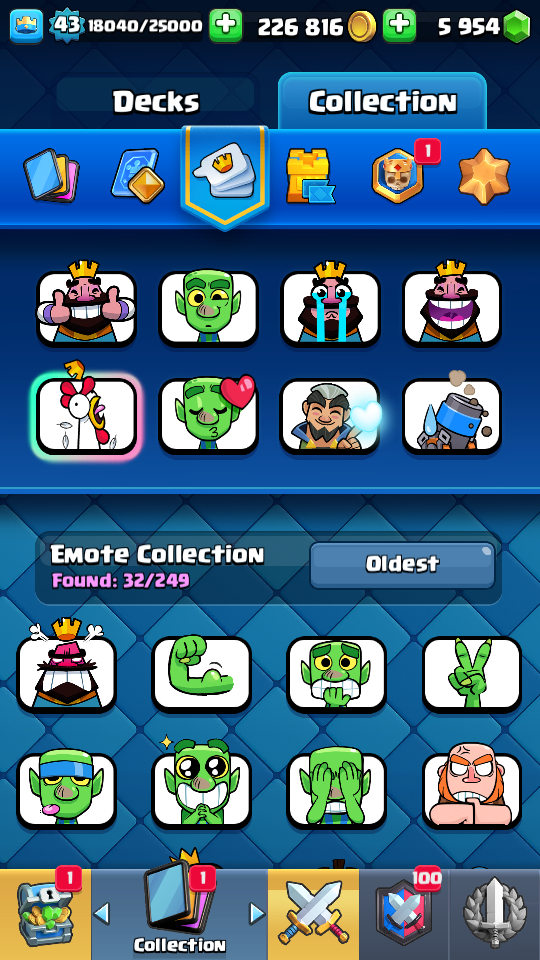Screen dimensions: 540x960
Task: Select the thumbs up King emote
Action: click(86, 304)
